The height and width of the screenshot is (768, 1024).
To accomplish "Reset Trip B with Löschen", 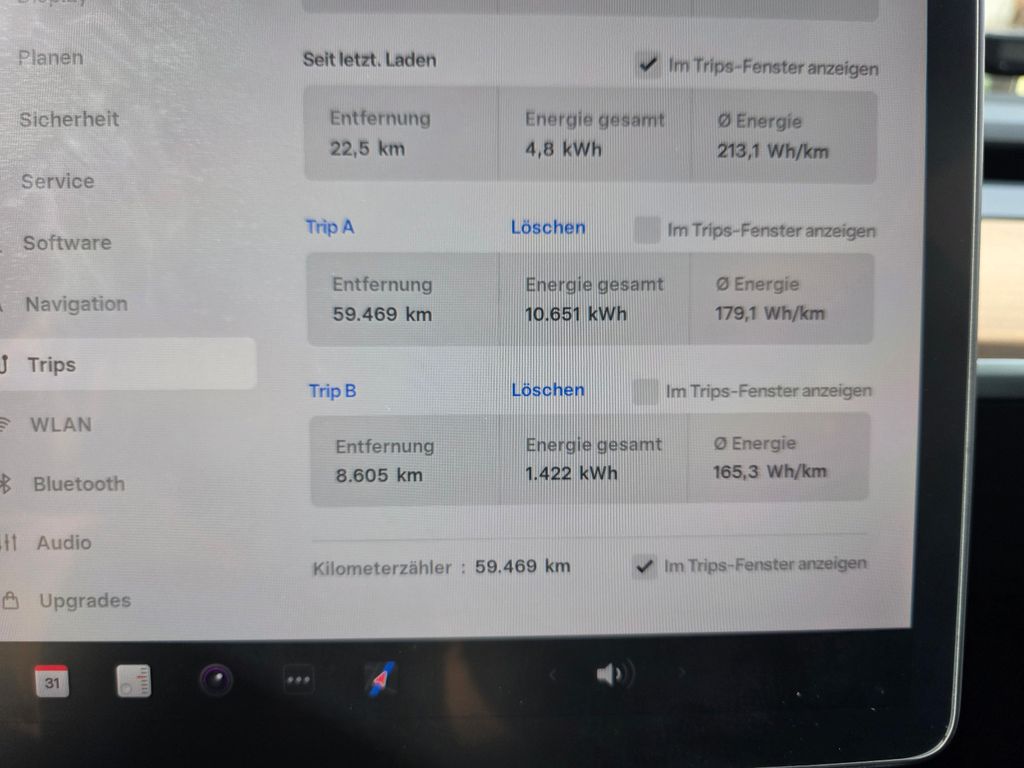I will [x=548, y=390].
